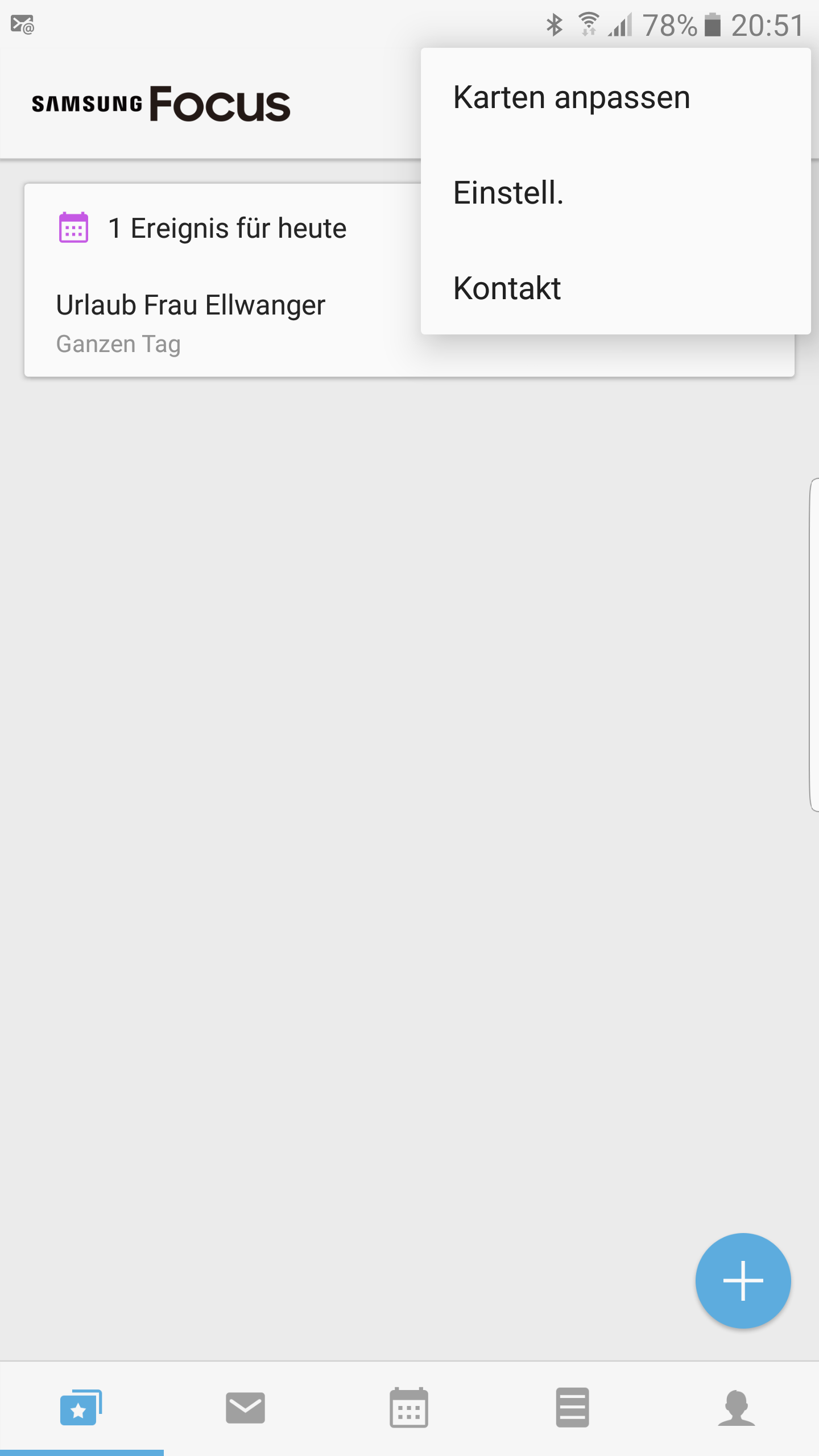
Task: Open the tasks list tab
Action: pos(573,1408)
